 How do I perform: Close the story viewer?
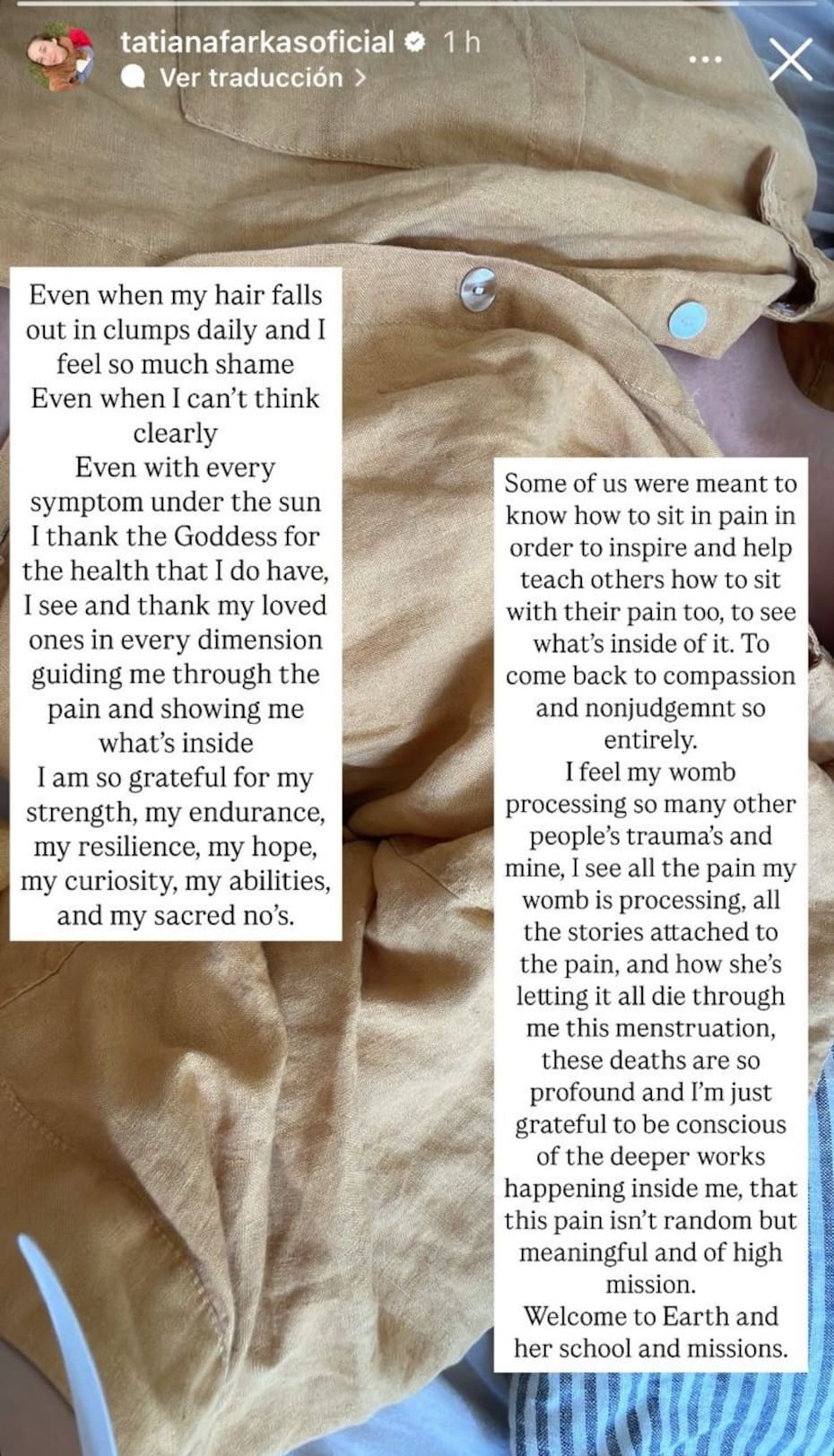pos(790,59)
